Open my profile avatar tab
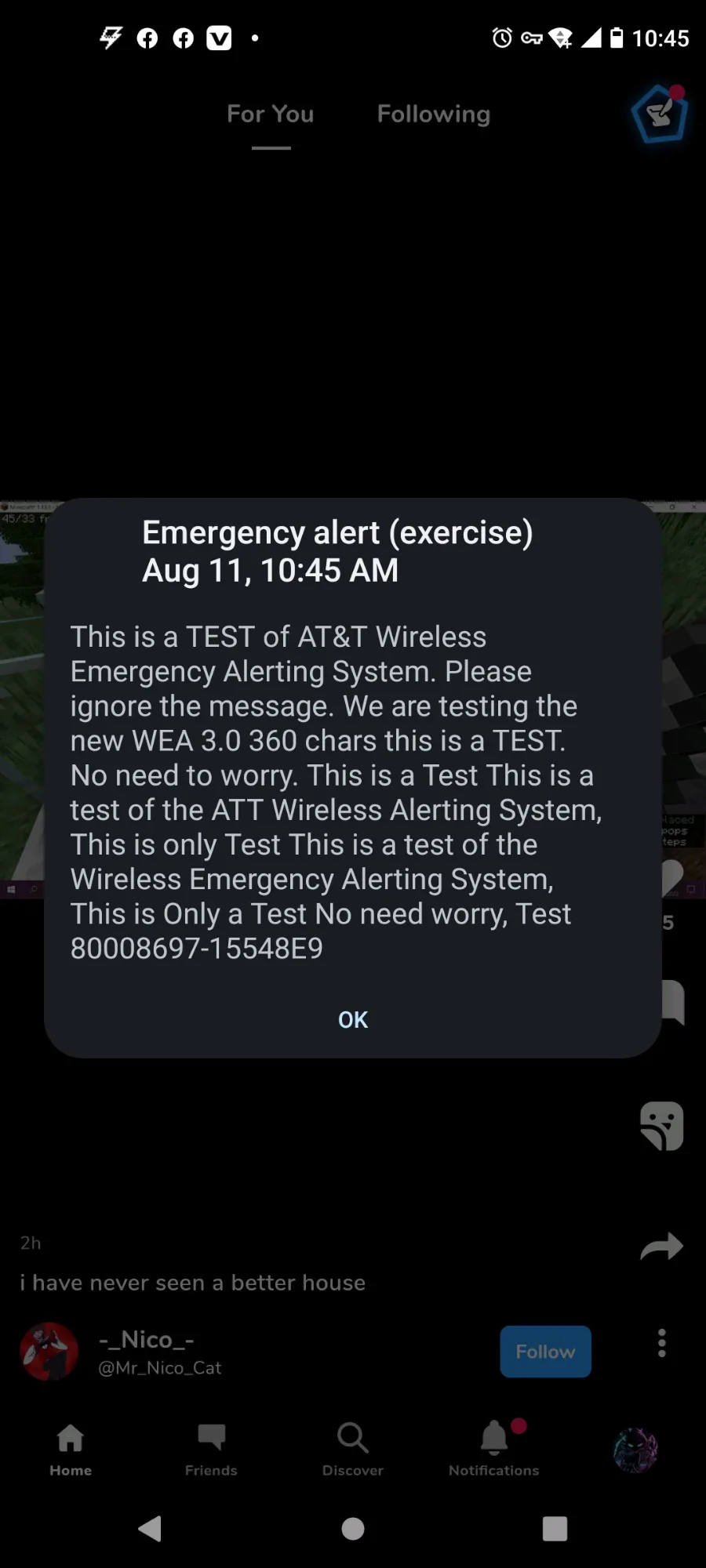The height and width of the screenshot is (1568, 706). coord(635,1450)
